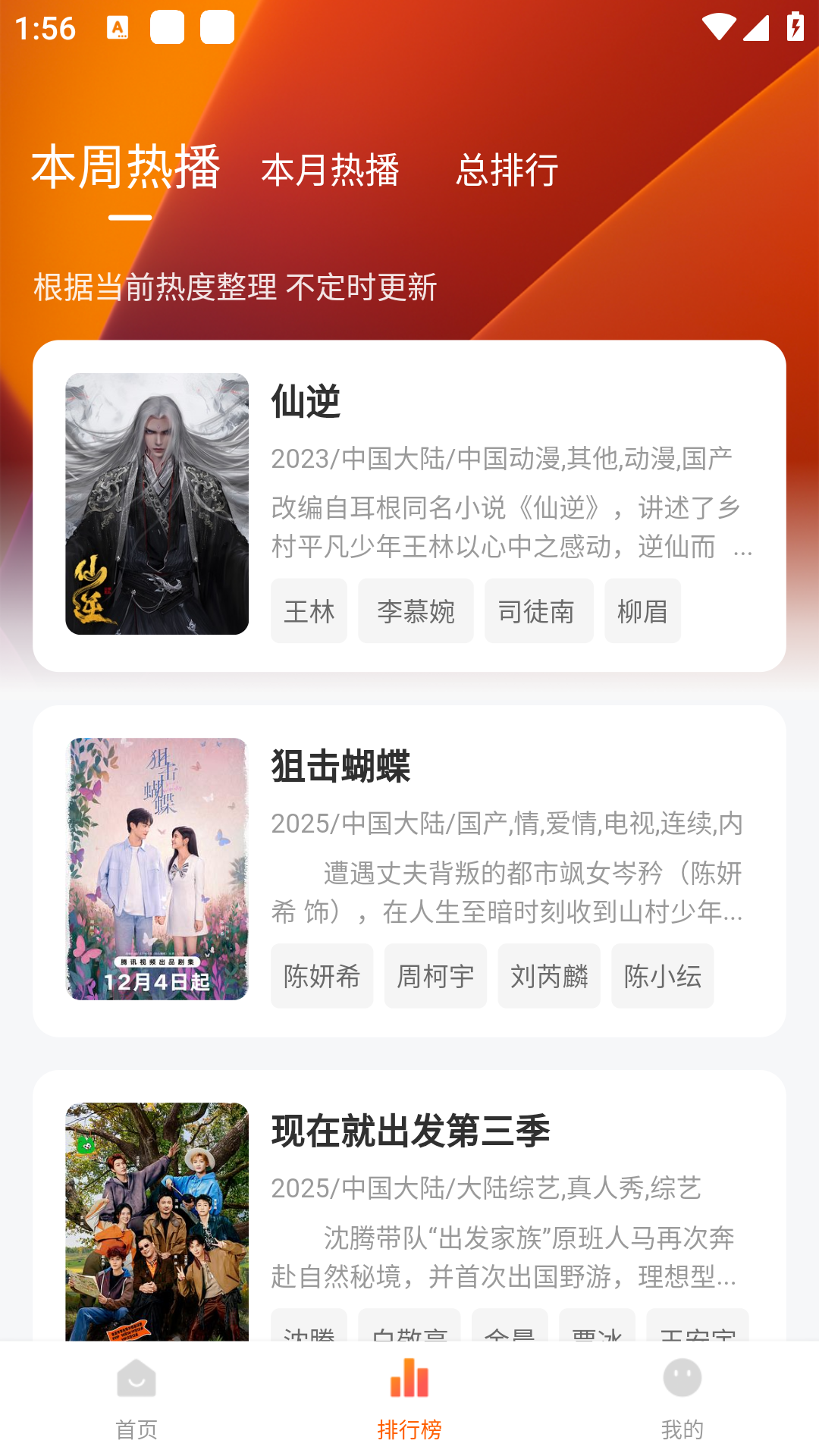The image size is (819, 1456).
Task: Tap the 刘芮麟 actor tag
Action: coord(548,976)
